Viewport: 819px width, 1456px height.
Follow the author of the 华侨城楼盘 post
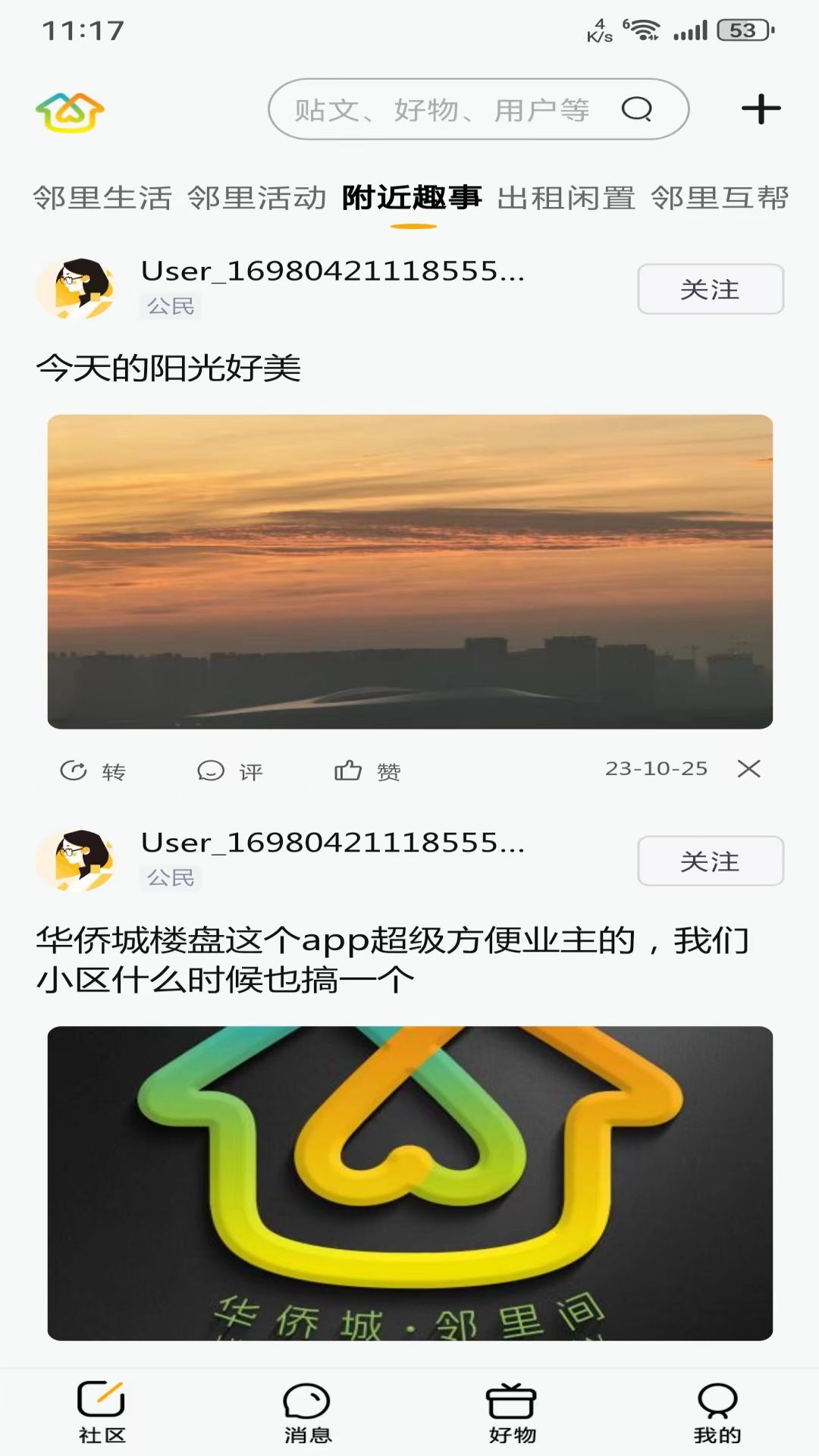click(x=710, y=861)
